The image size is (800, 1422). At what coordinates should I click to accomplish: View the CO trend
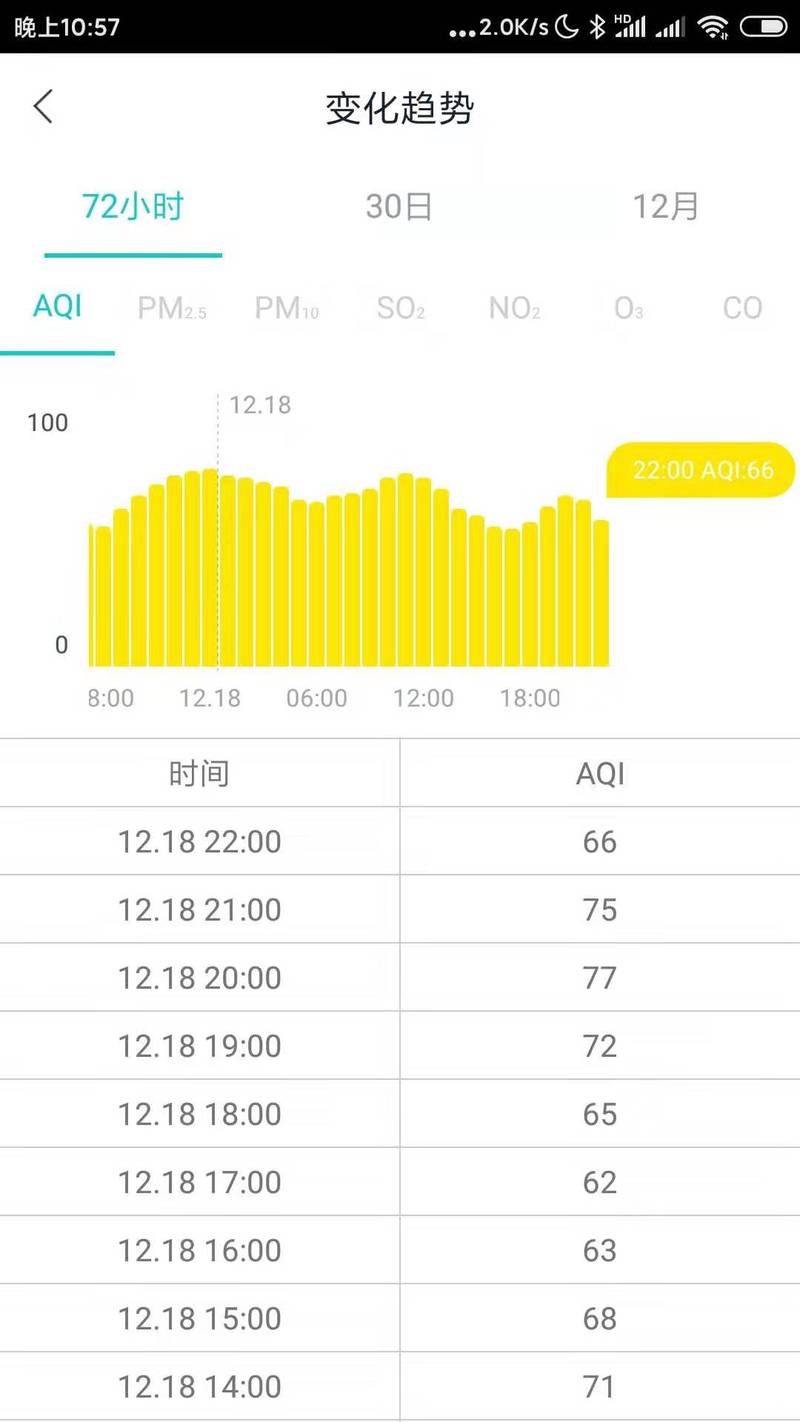[743, 308]
